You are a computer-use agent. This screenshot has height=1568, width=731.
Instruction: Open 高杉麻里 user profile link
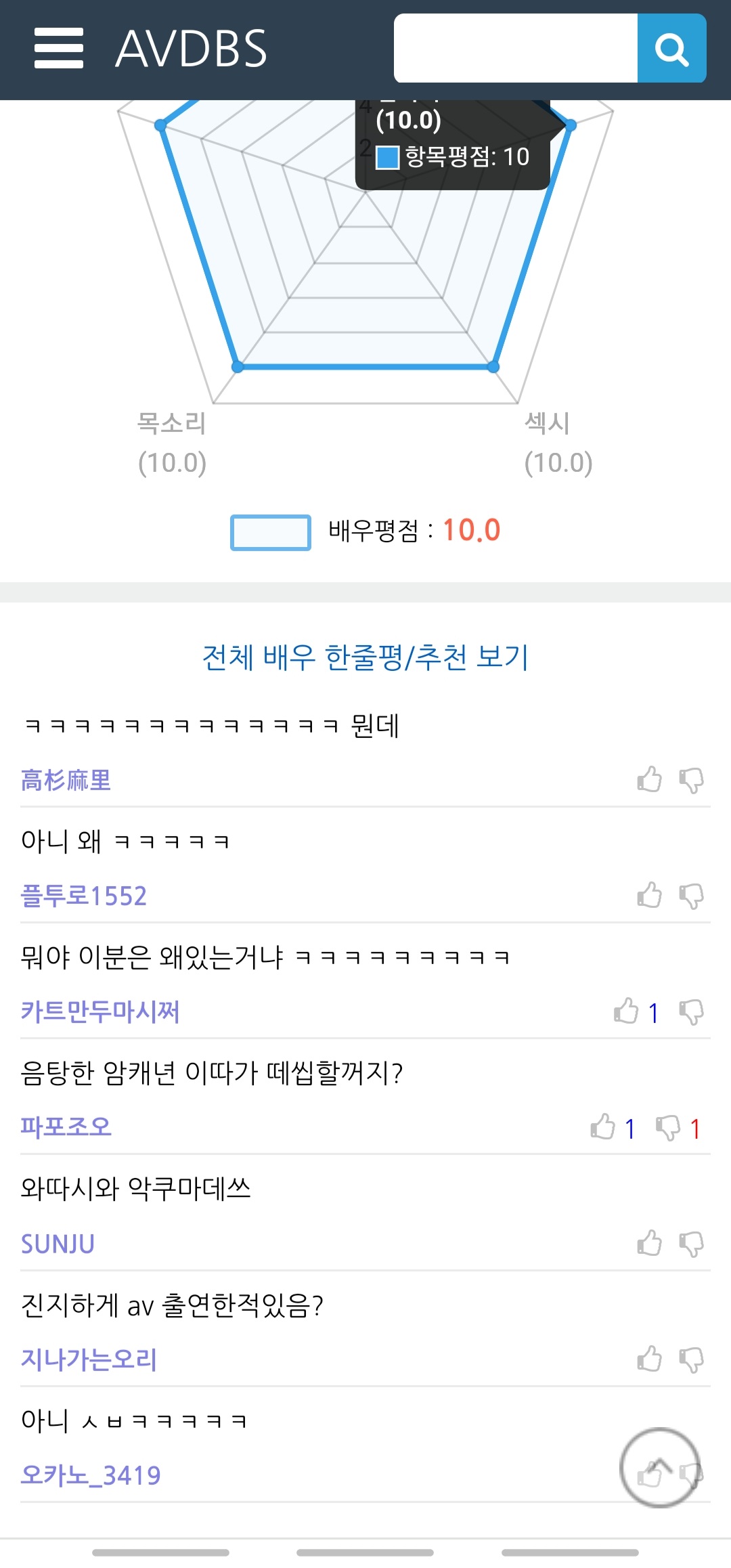(66, 780)
